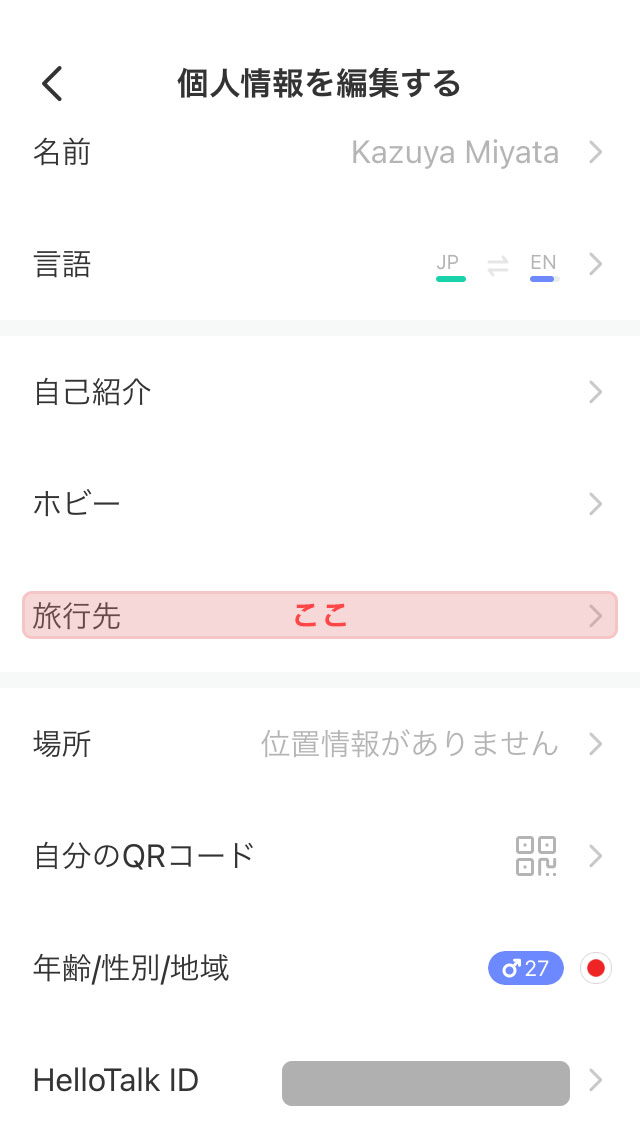Select the highlighted 旅行先 row

(320, 615)
